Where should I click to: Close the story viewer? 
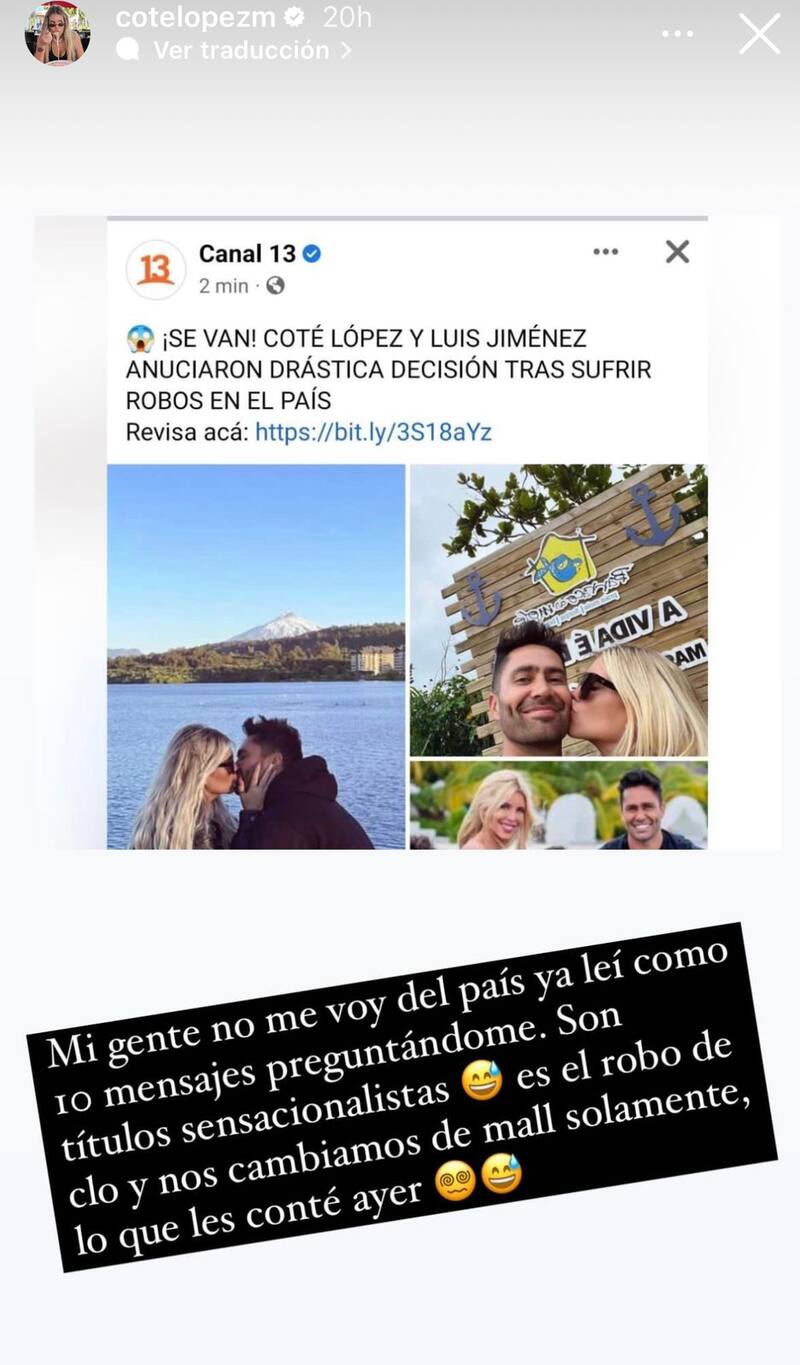click(x=759, y=34)
